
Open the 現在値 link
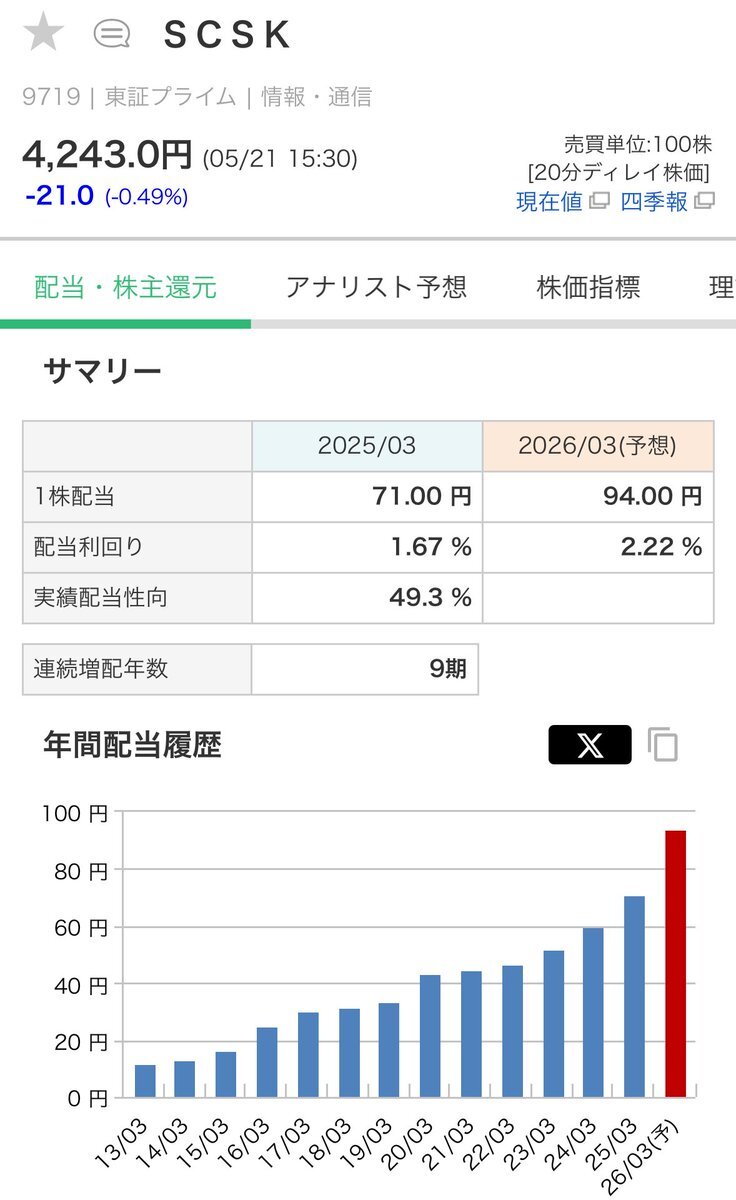[562, 201]
